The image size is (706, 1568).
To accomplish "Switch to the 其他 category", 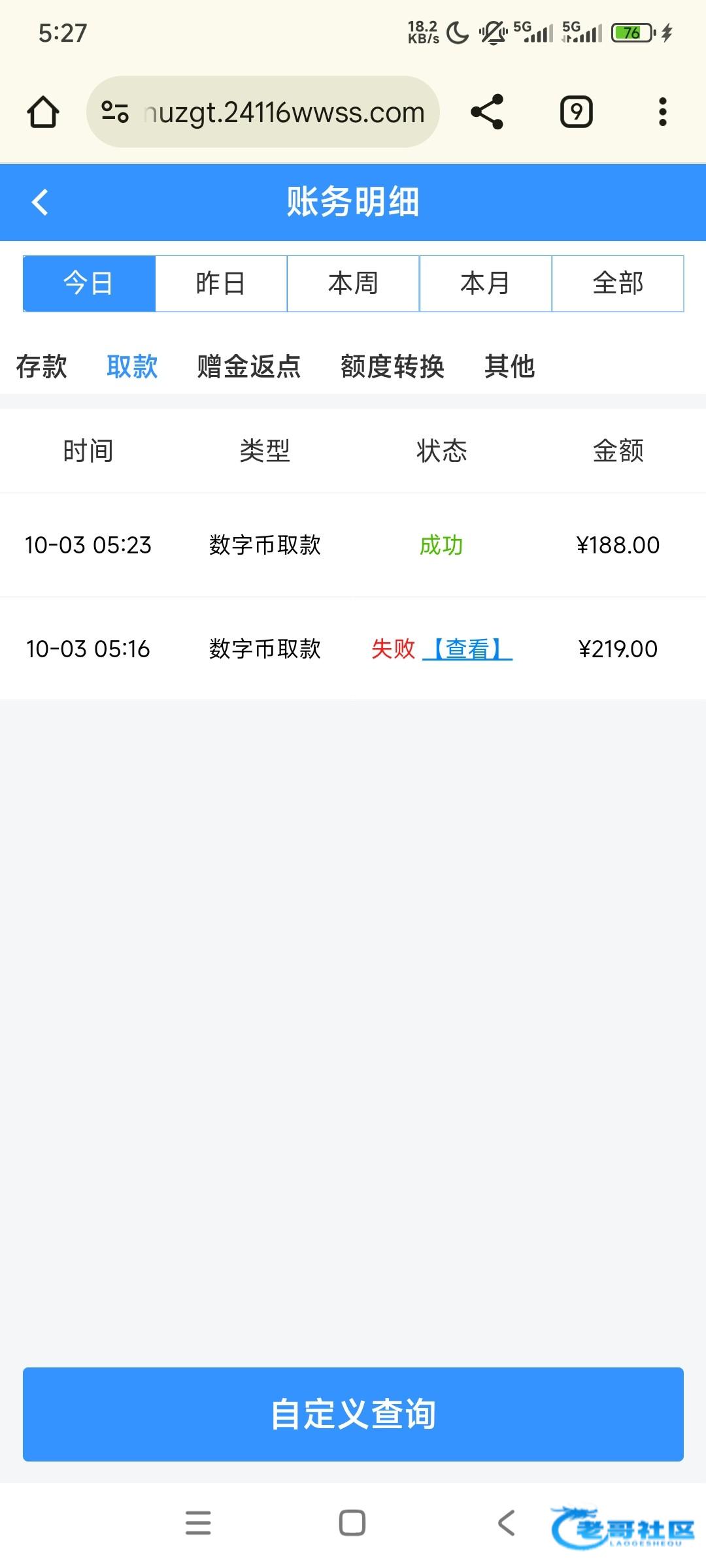I will point(509,367).
